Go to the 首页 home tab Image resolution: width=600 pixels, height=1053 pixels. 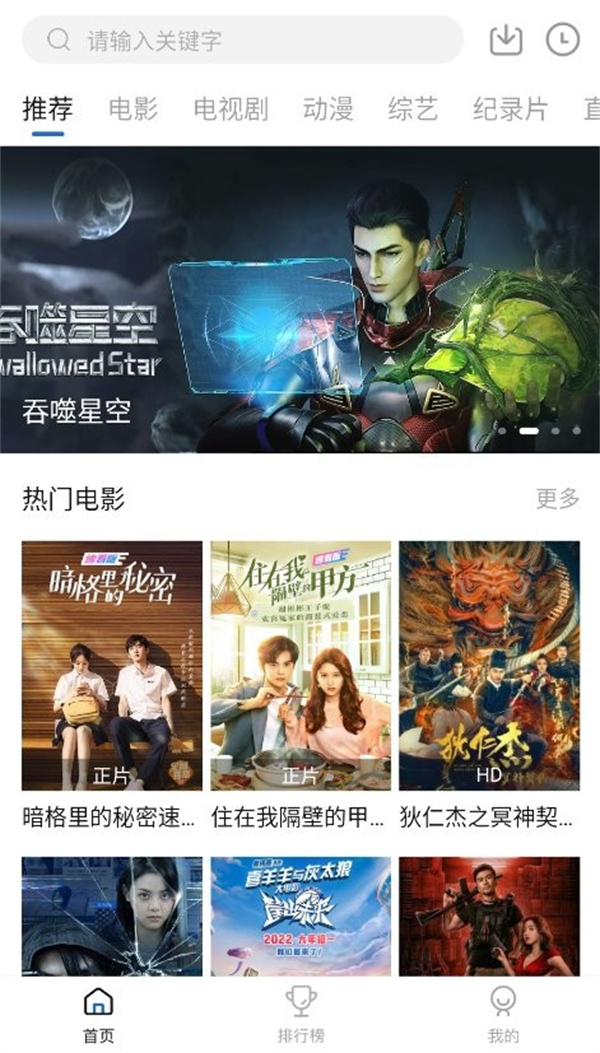coord(98,1014)
